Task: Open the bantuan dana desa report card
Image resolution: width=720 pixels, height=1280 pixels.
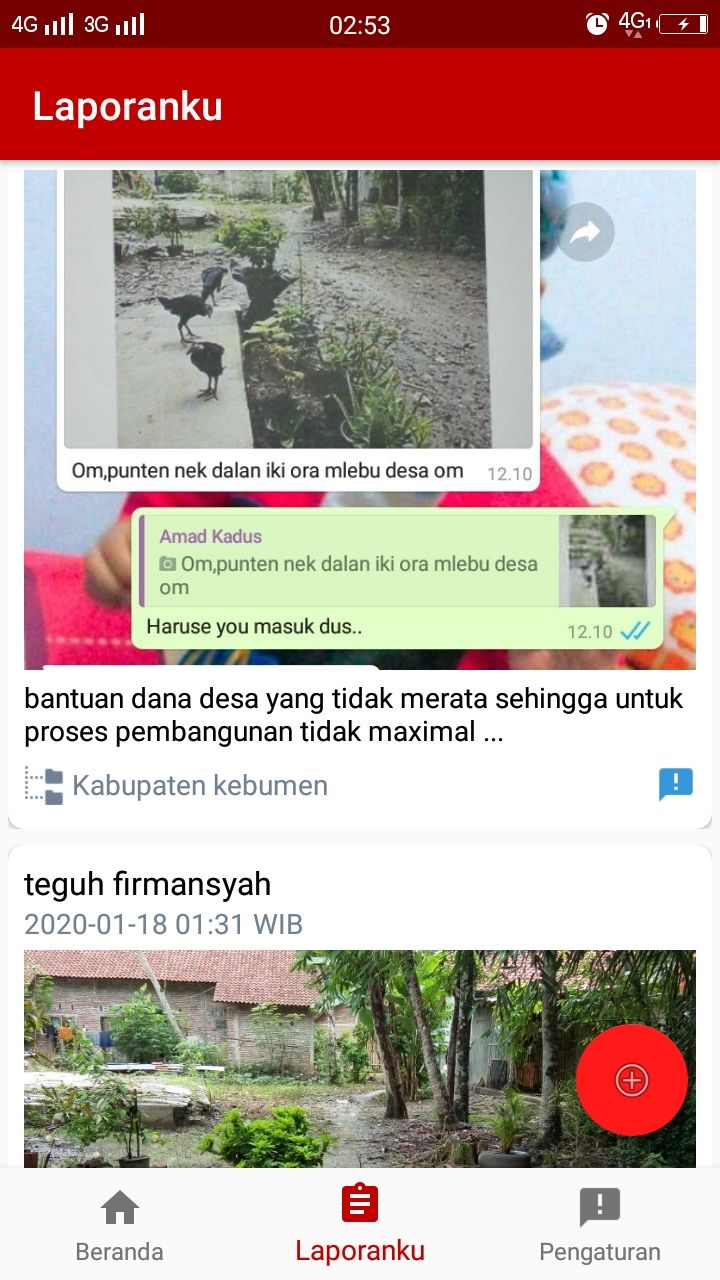Action: click(x=360, y=495)
